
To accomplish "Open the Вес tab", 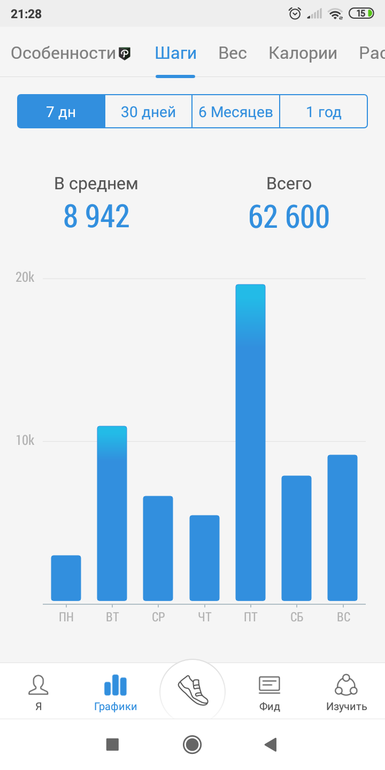I will click(232, 53).
